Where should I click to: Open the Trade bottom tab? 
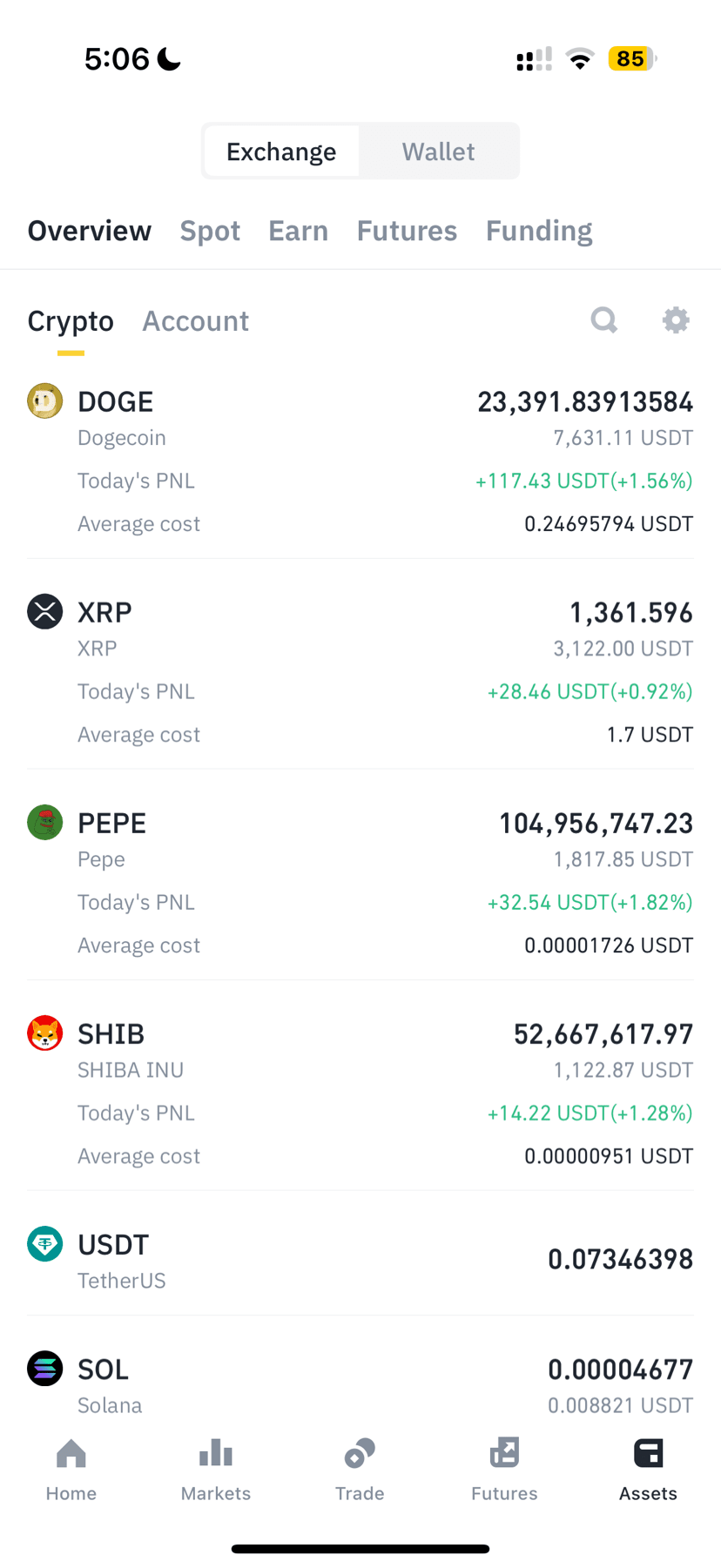click(x=360, y=1470)
